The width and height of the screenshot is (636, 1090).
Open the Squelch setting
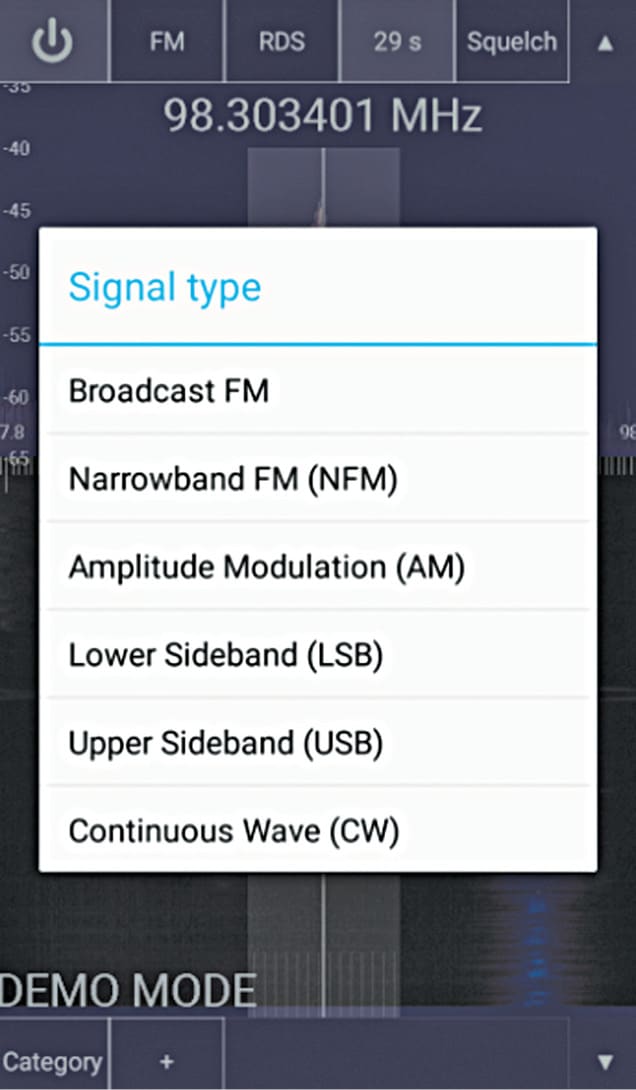(512, 42)
